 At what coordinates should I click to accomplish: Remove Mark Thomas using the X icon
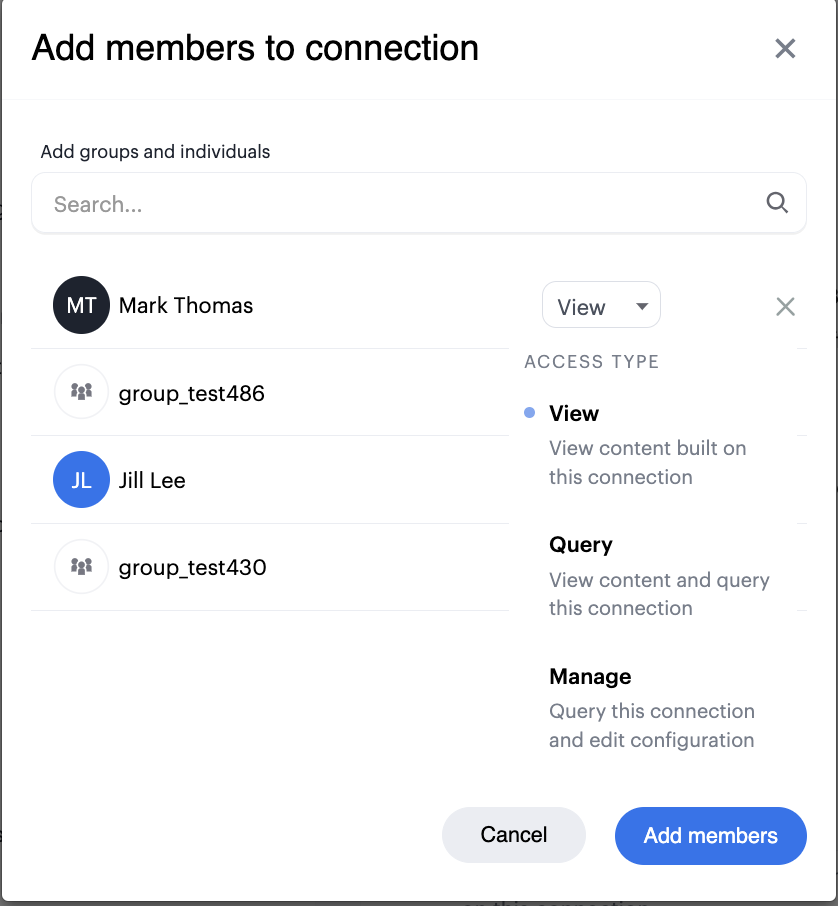click(785, 306)
